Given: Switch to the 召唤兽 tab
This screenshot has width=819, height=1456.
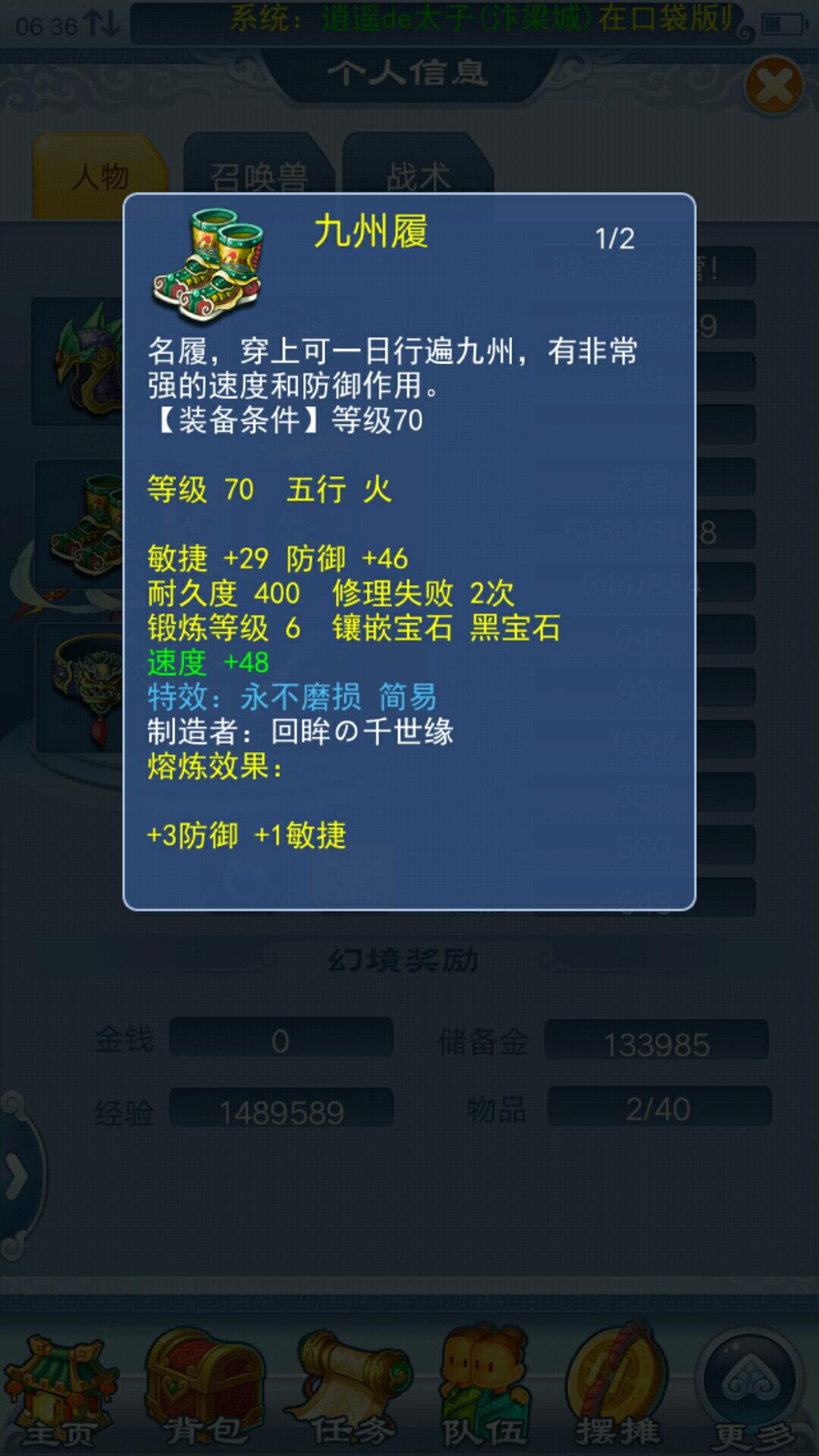Looking at the screenshot, I should [258, 176].
